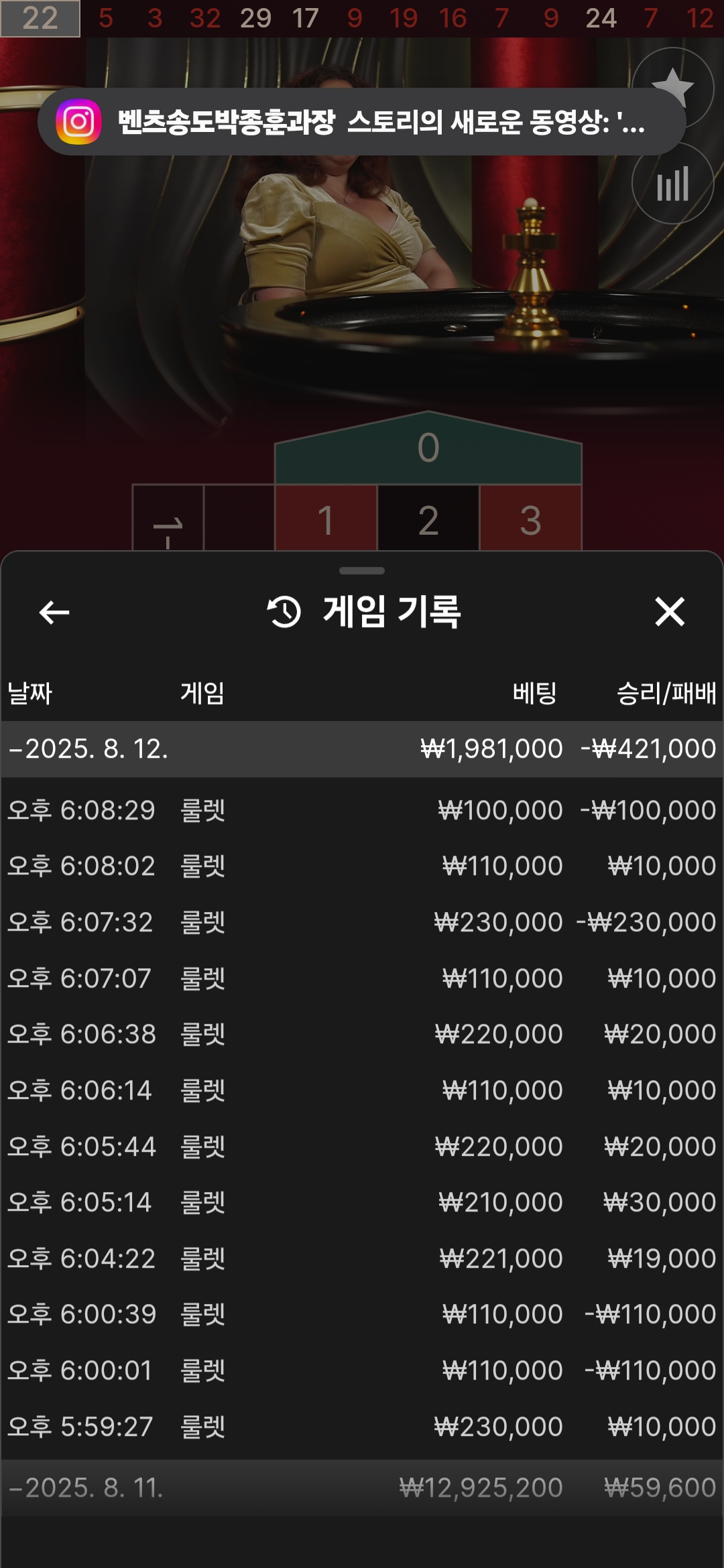This screenshot has width=724, height=1568.
Task: Open the Instagram notification banner
Action: [362, 122]
